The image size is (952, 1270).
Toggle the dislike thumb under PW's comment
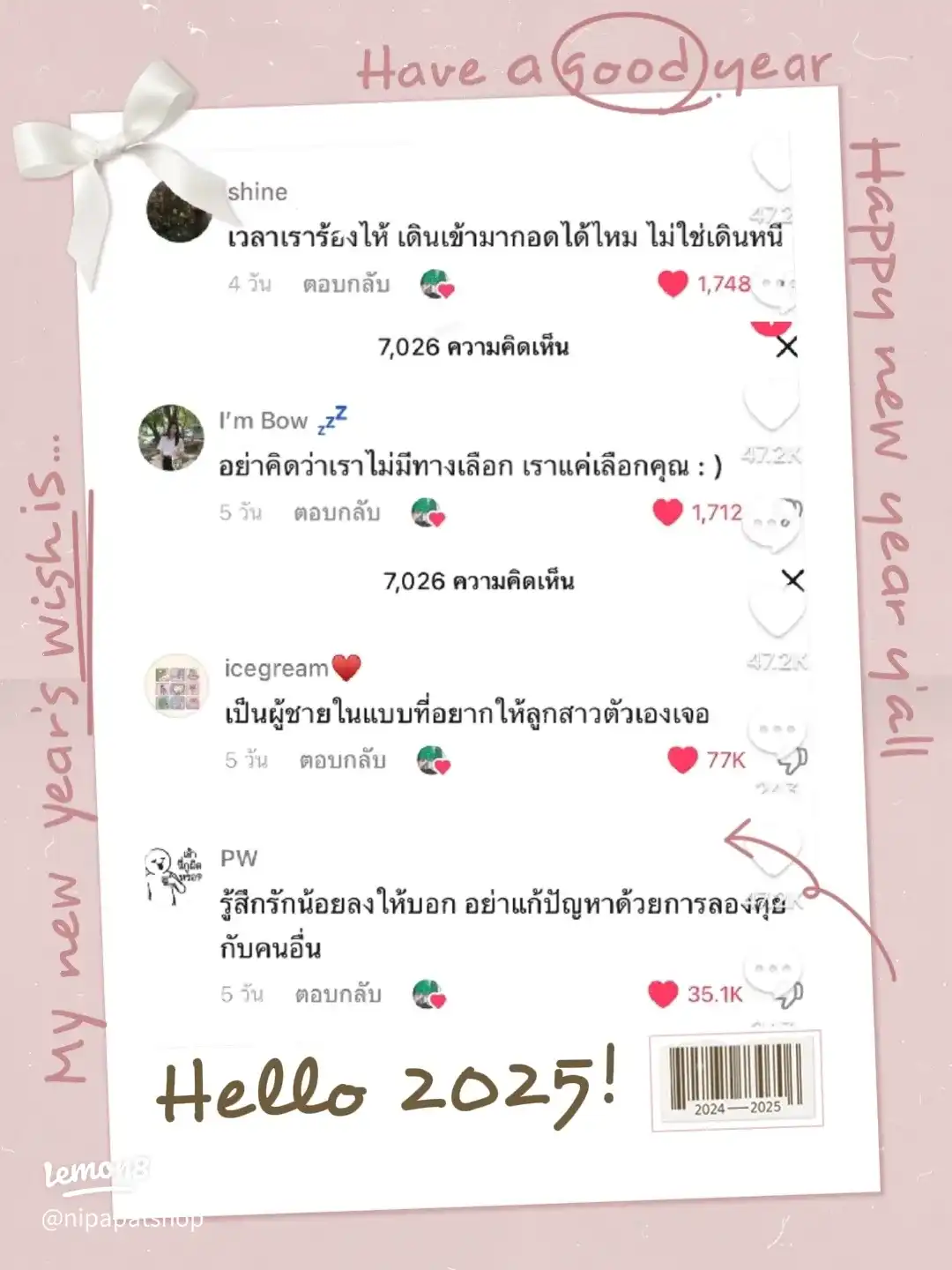(789, 999)
